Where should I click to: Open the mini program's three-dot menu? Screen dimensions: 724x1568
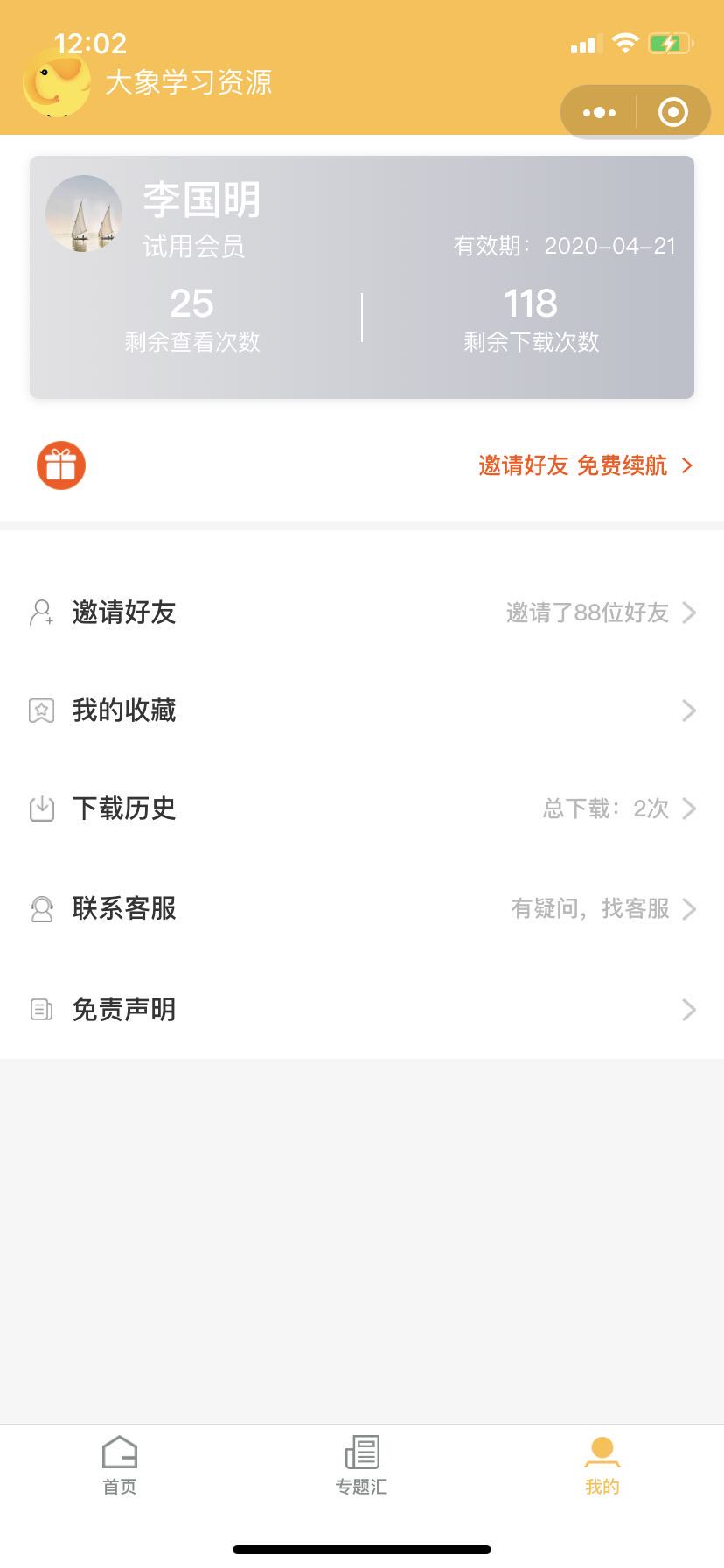(x=599, y=112)
